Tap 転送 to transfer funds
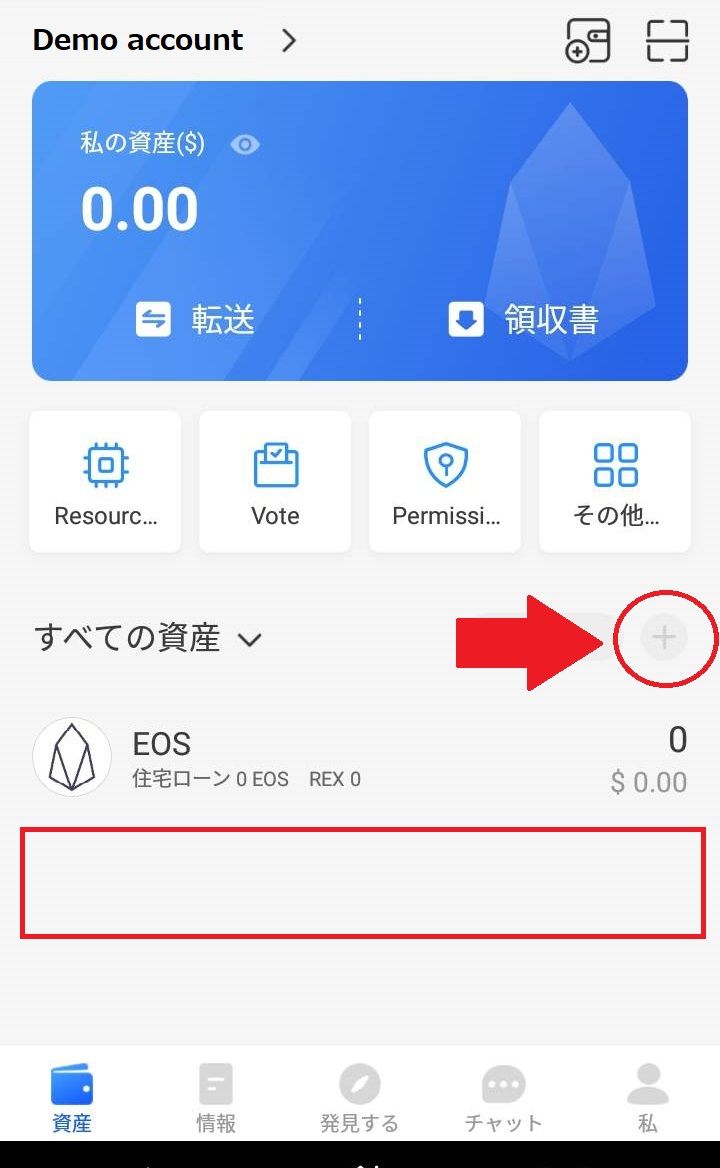The width and height of the screenshot is (720, 1168). [196, 320]
